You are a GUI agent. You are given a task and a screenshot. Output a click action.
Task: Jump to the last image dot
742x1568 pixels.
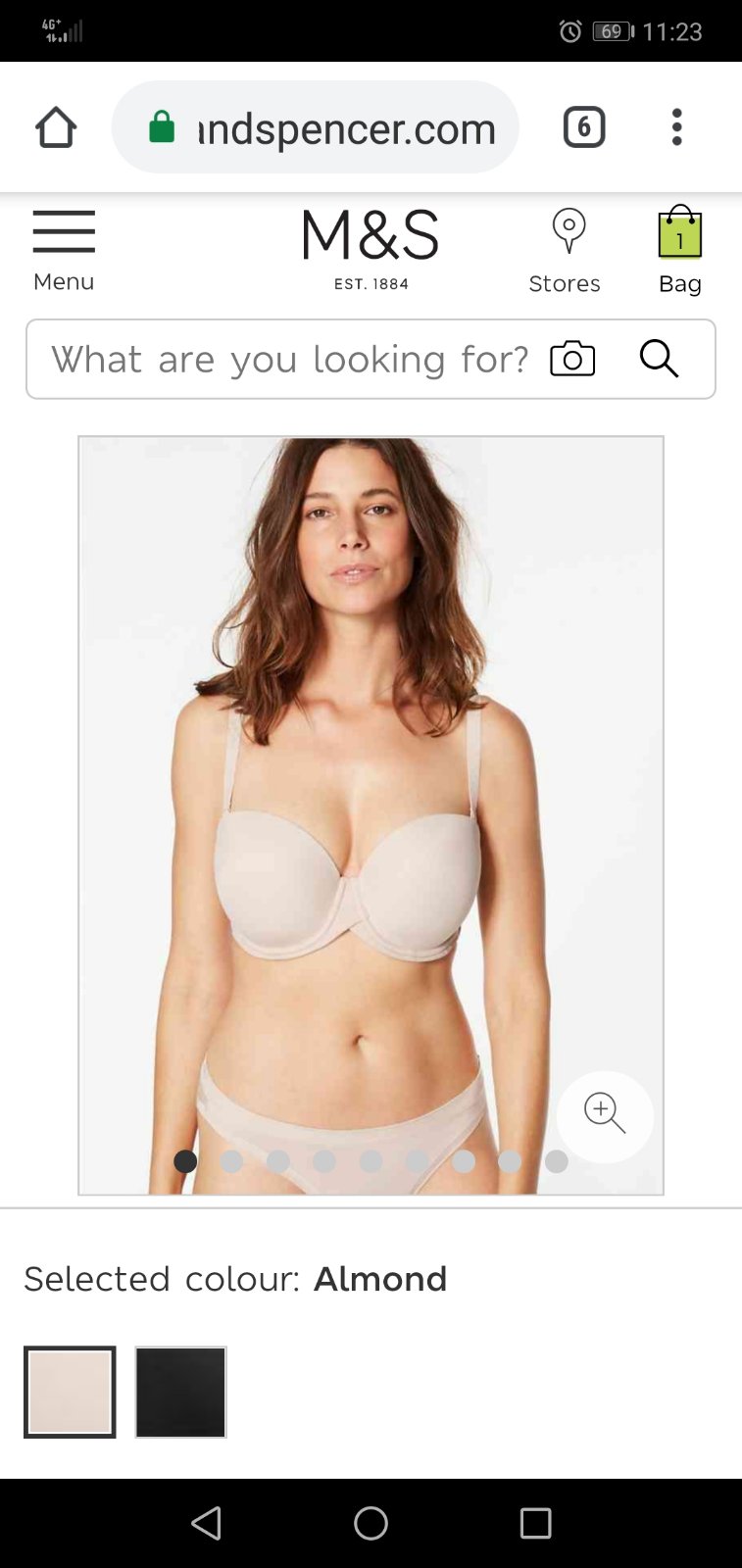point(557,1161)
